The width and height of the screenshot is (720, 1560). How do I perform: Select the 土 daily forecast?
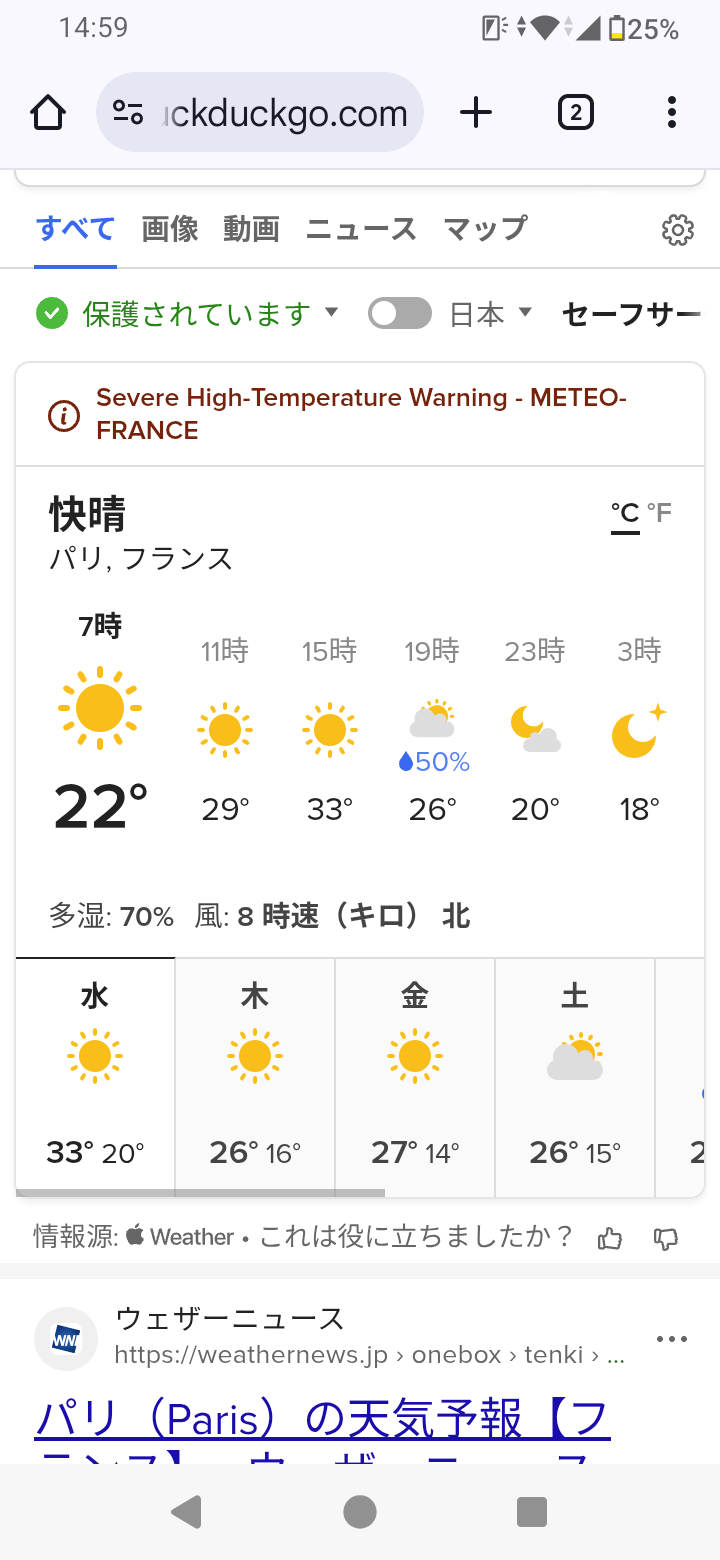(575, 1077)
